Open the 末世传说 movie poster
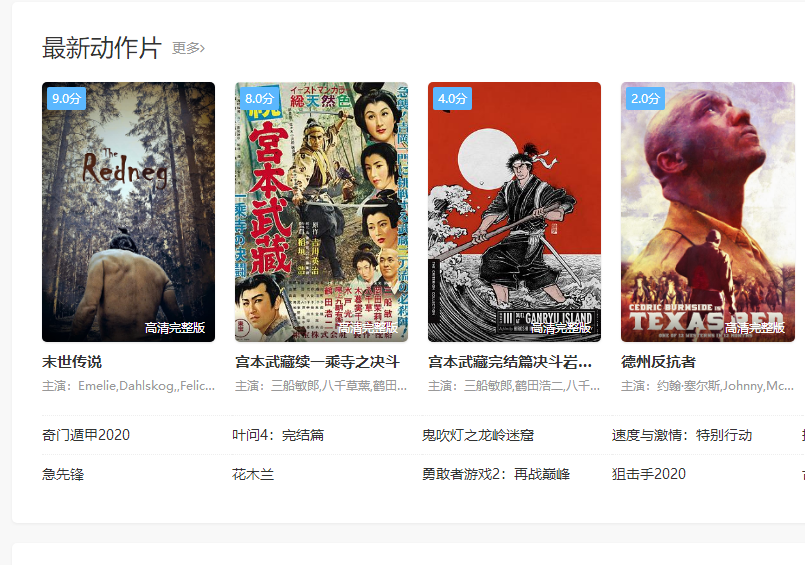The image size is (805, 565). [128, 212]
